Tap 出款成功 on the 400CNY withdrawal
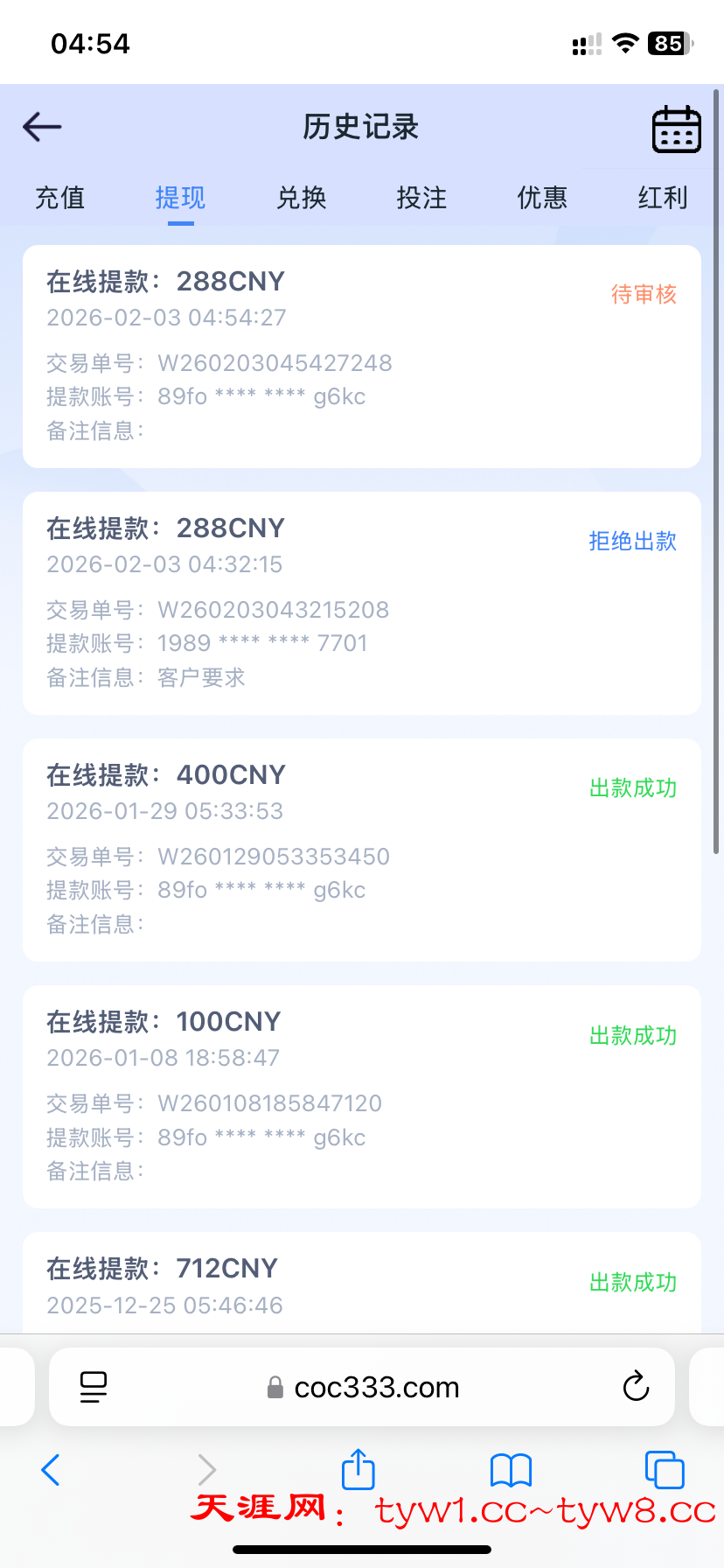Viewport: 724px width, 1568px height. 632,788
